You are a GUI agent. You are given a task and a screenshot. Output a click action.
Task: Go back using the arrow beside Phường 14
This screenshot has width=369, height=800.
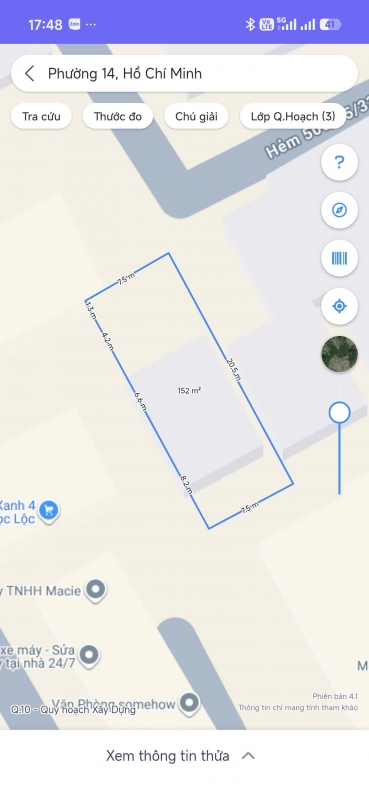tap(30, 73)
